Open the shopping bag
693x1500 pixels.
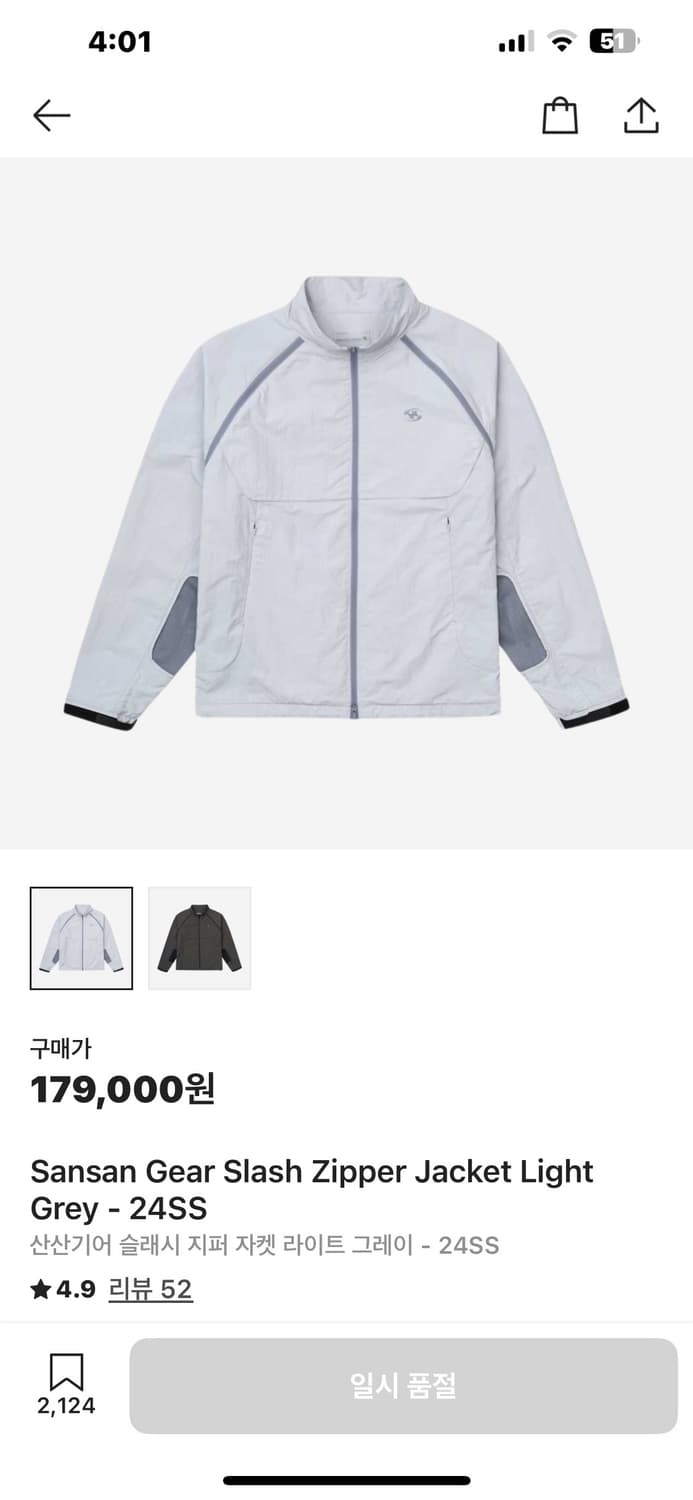click(560, 116)
